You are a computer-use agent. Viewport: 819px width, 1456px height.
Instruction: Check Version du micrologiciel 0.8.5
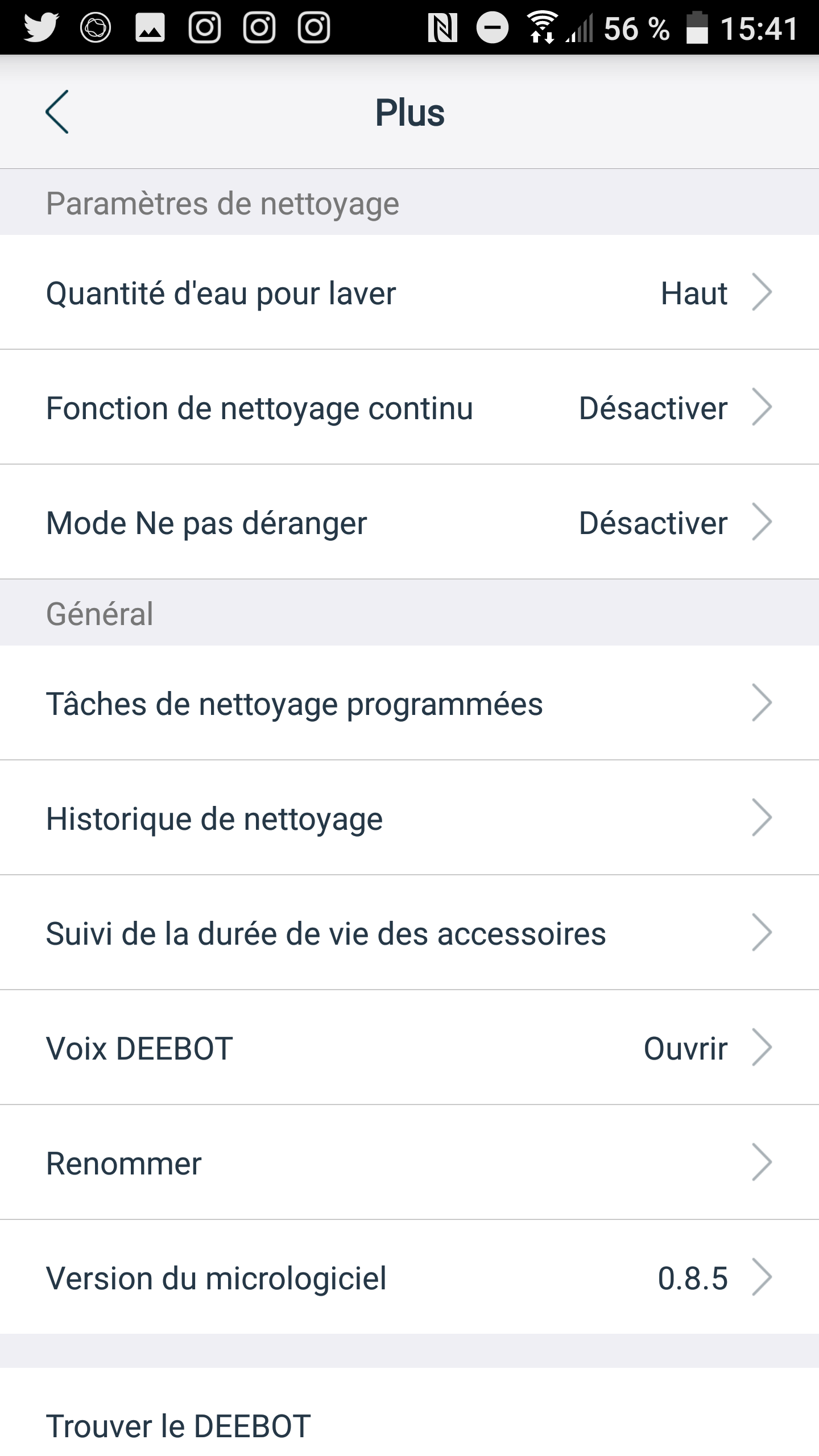[x=409, y=1277]
